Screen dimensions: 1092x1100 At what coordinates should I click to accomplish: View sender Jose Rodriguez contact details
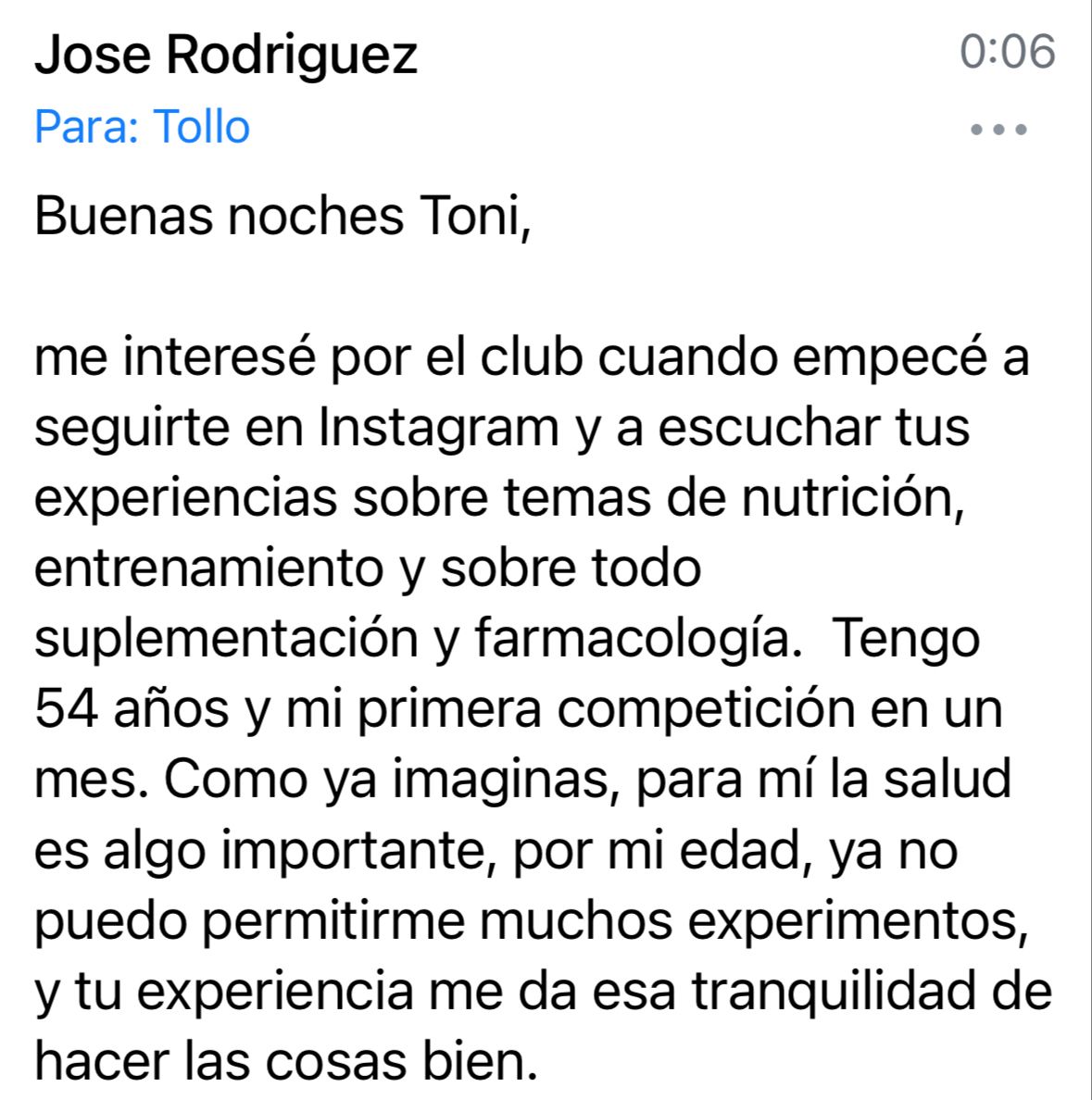(226, 55)
